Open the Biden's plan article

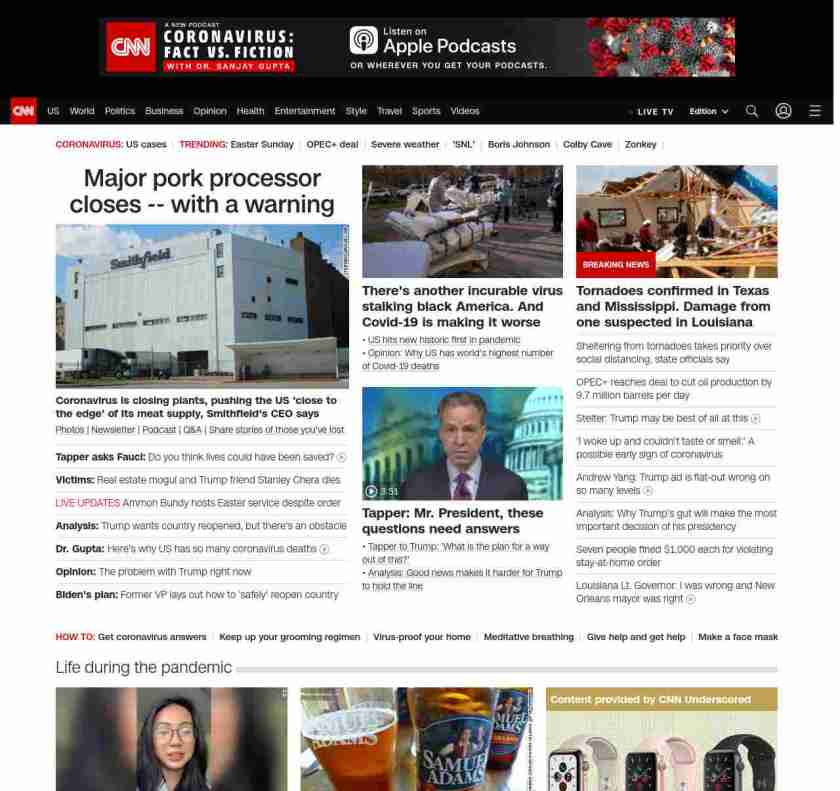point(197,594)
